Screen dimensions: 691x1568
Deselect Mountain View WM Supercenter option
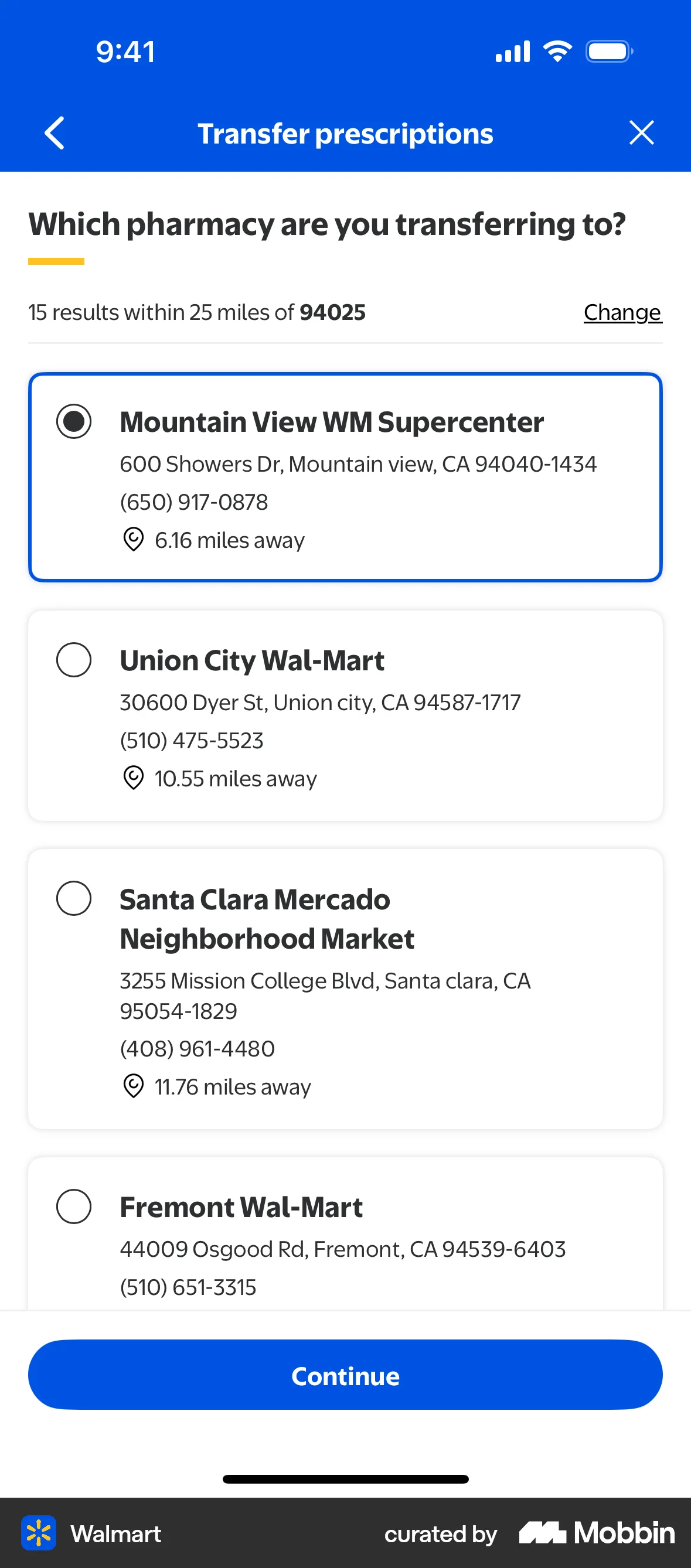[74, 421]
